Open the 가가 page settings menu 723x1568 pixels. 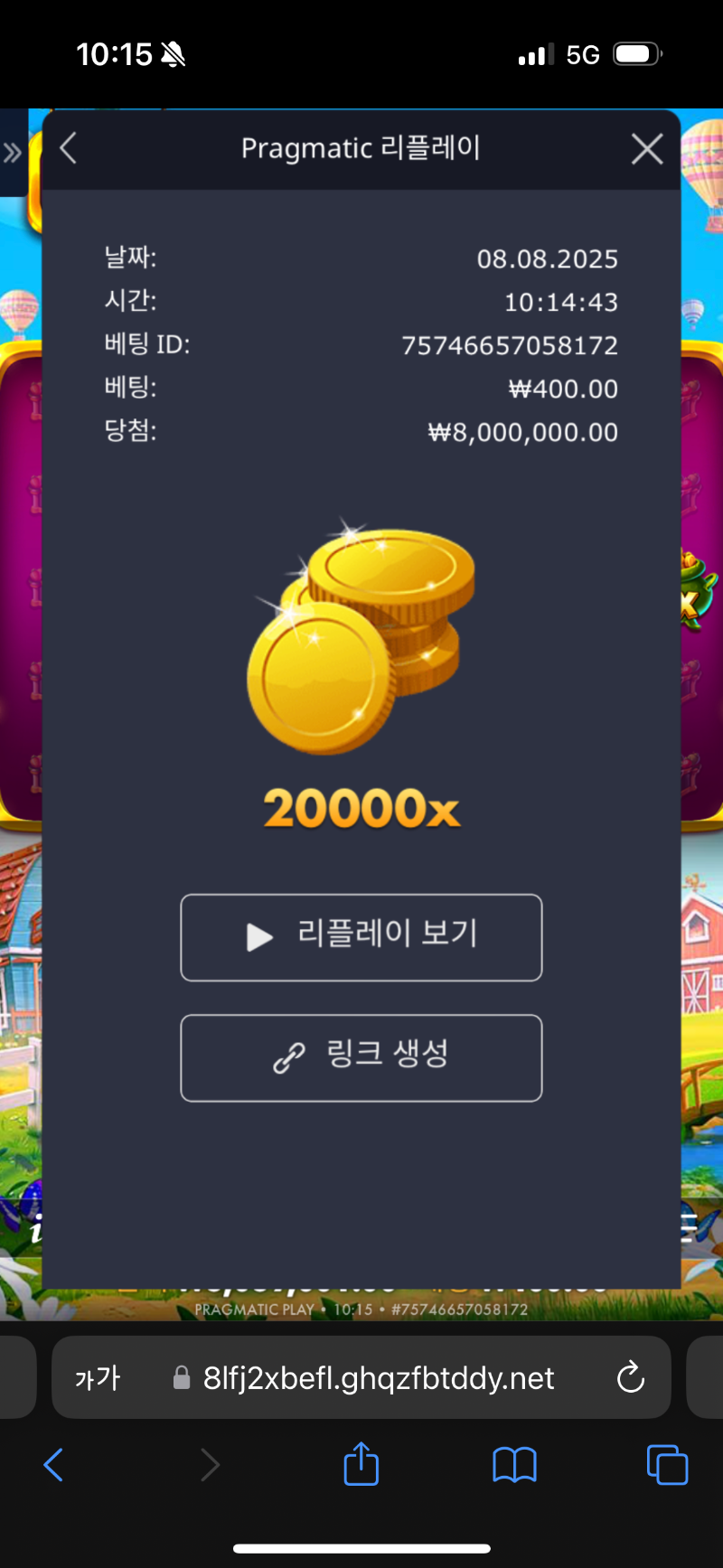(x=98, y=1378)
